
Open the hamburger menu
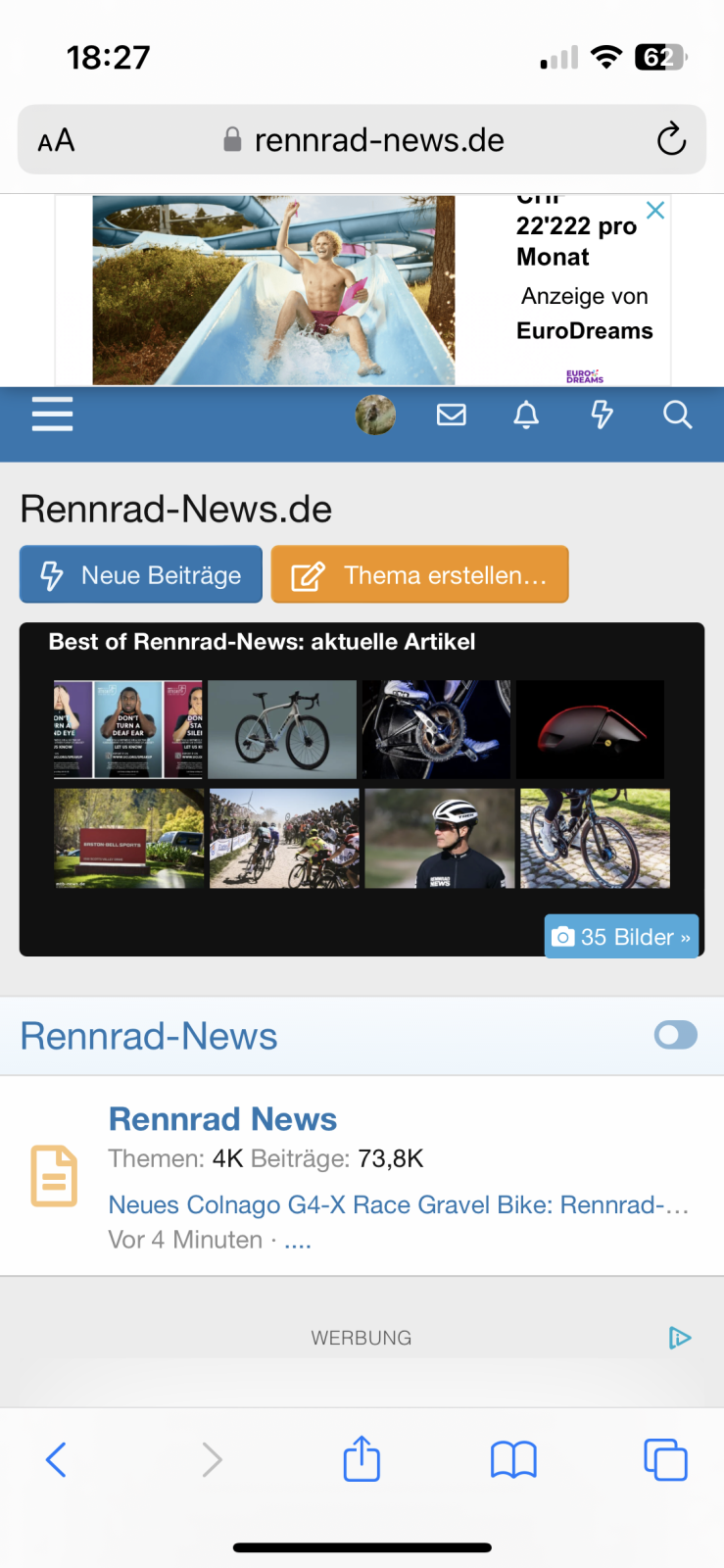53,415
